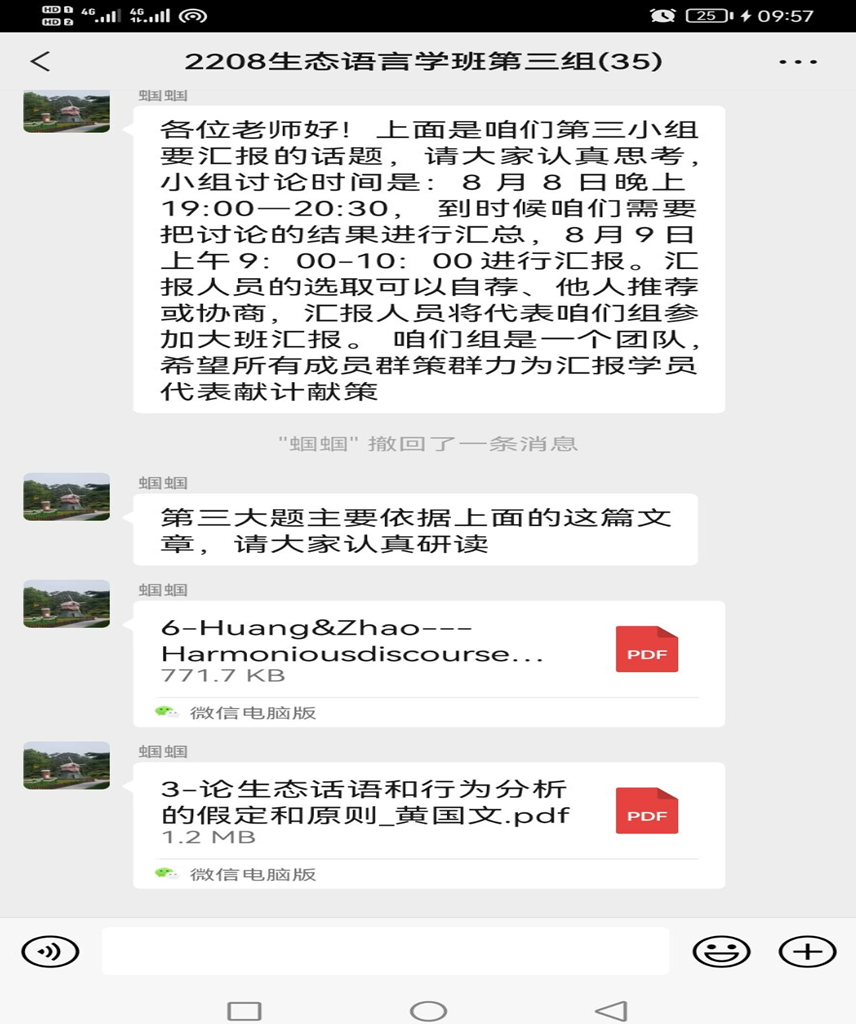Screen dimensions: 856x1024
Task: Open the system recent apps view
Action: point(244,1010)
